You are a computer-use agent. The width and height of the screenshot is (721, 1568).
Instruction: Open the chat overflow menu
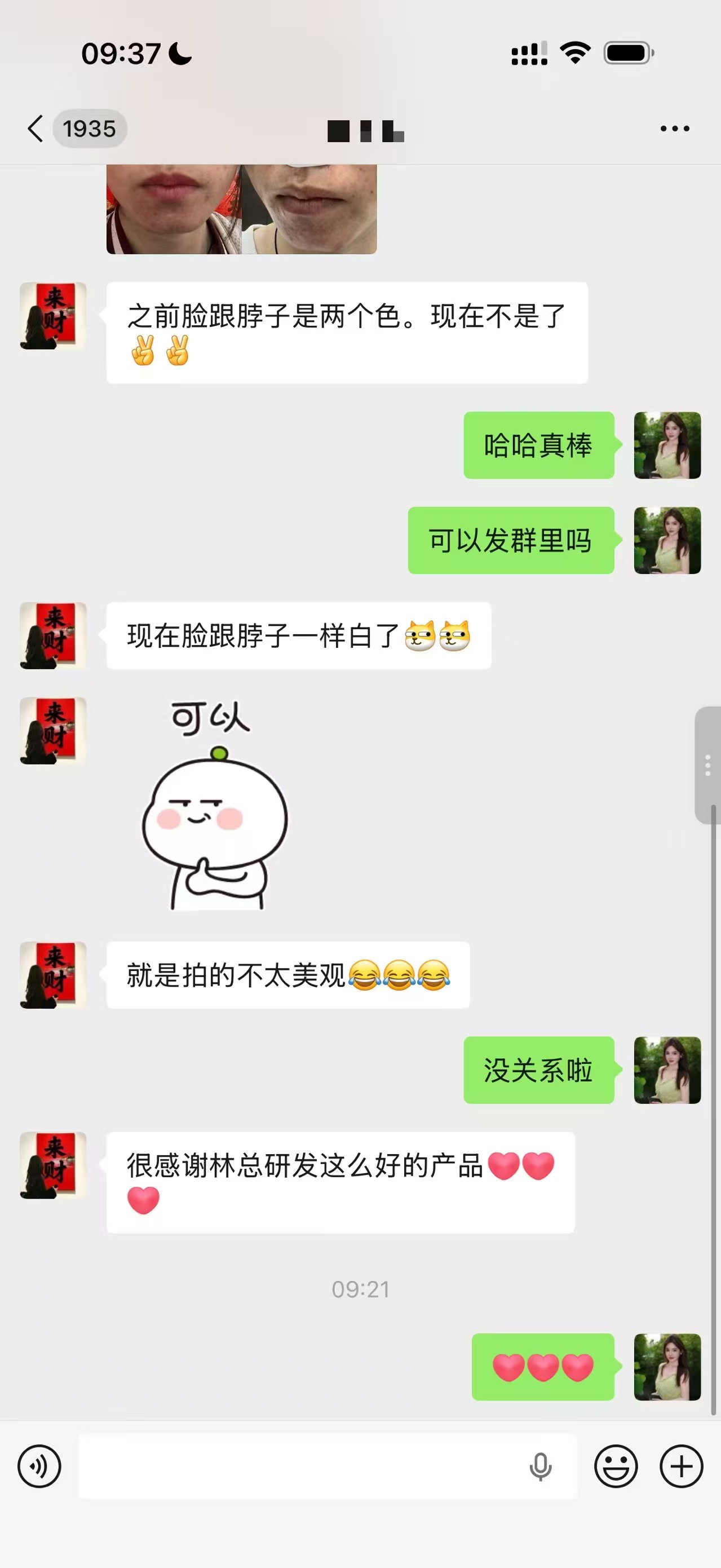coord(675,129)
